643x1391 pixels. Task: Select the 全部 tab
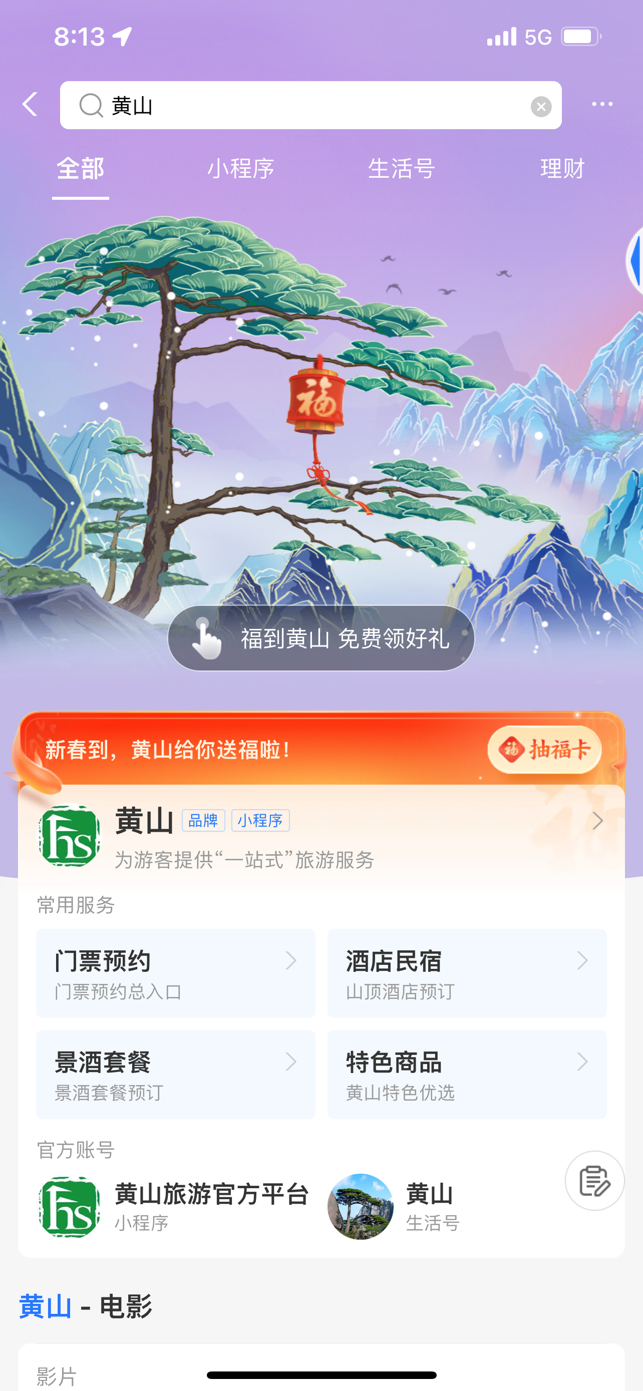click(80, 169)
